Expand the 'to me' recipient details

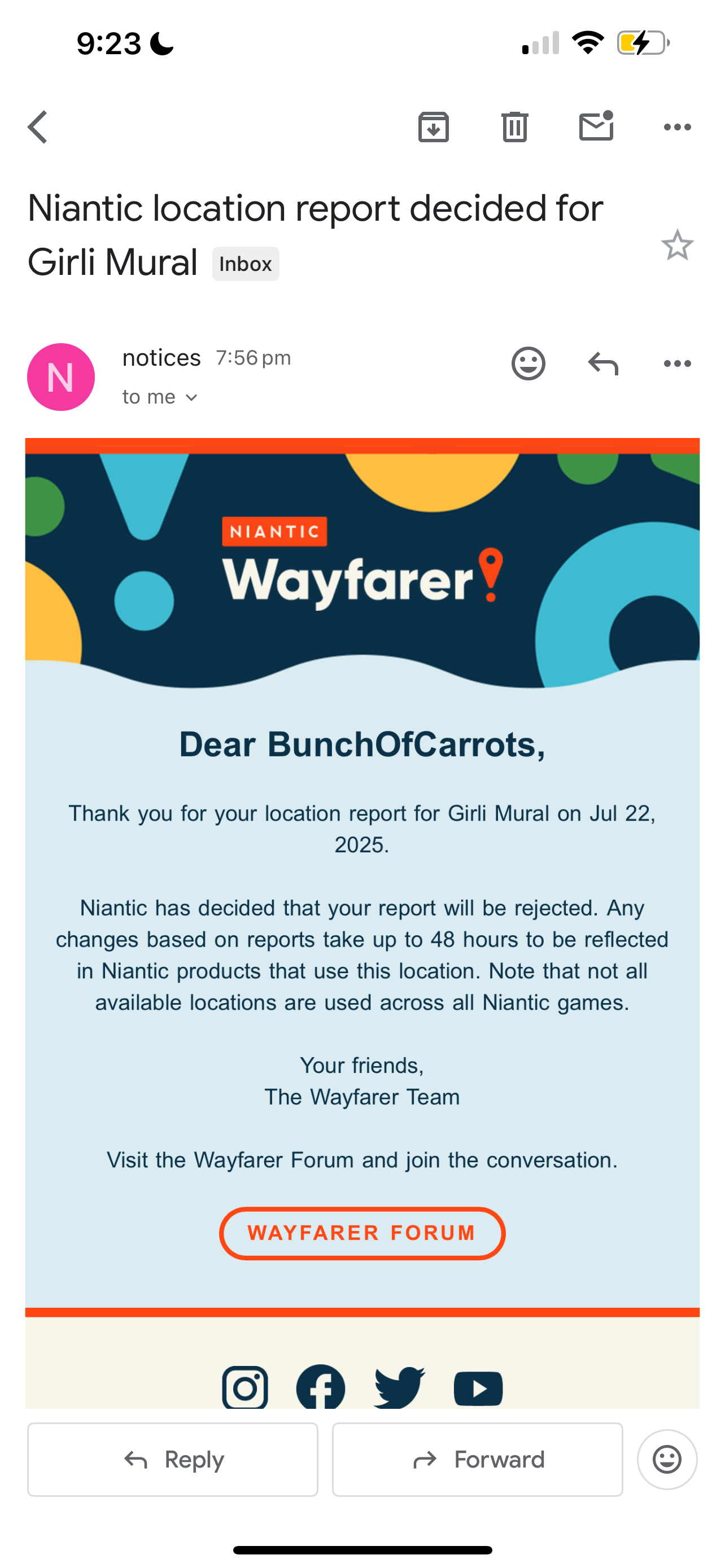(160, 397)
